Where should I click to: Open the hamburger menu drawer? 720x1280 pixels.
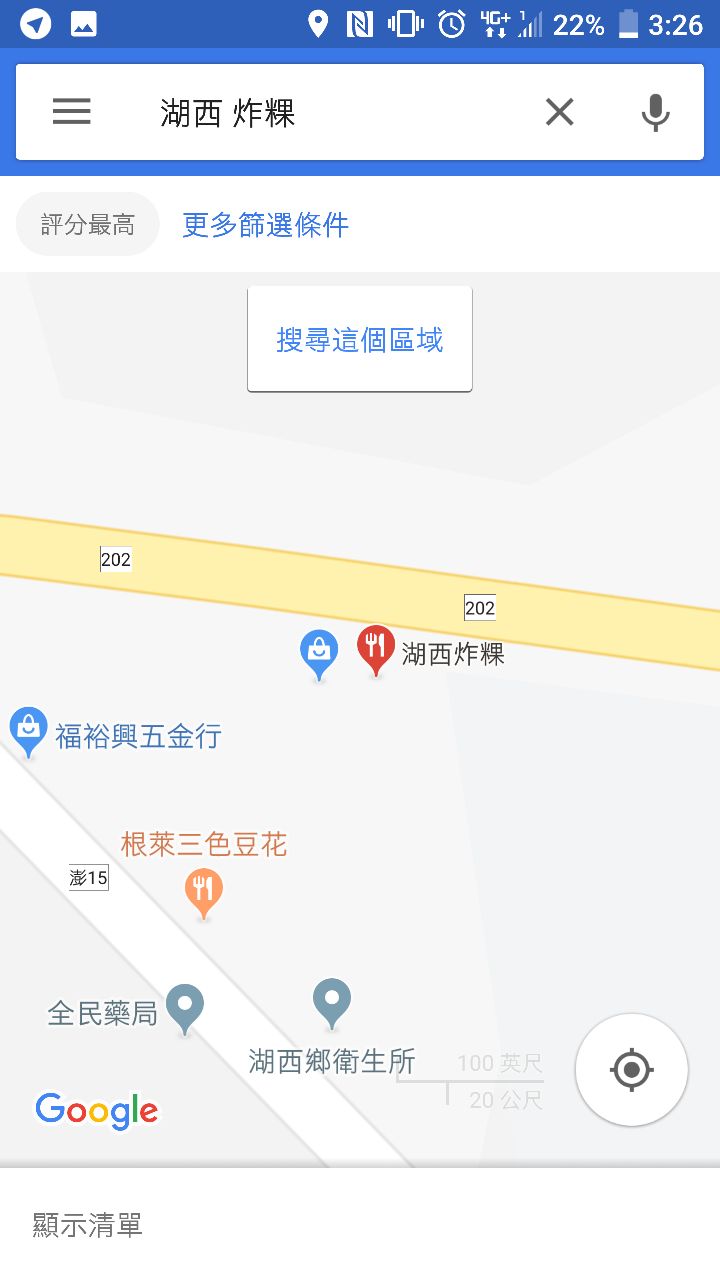[72, 112]
